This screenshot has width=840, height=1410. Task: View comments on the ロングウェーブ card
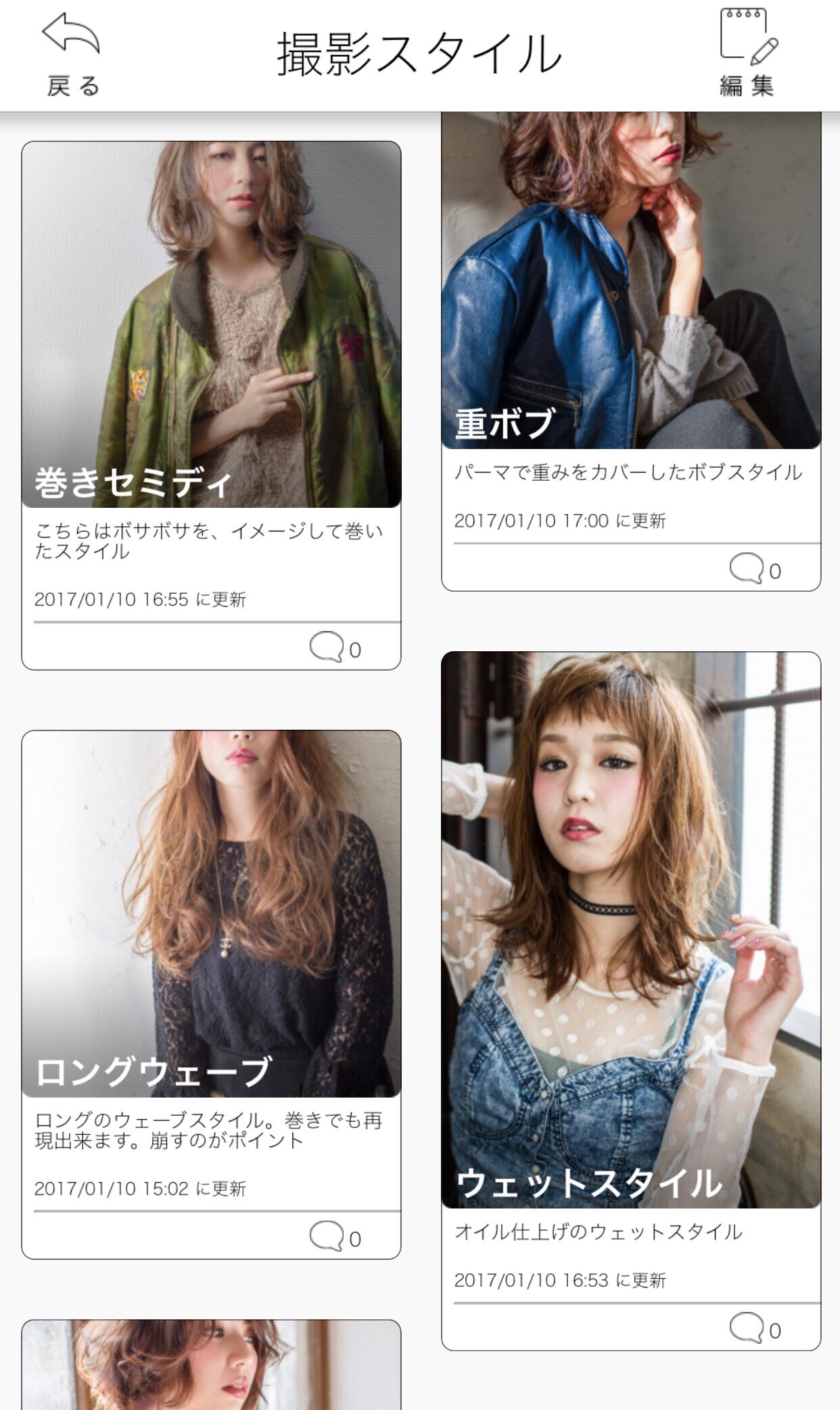(x=327, y=1236)
